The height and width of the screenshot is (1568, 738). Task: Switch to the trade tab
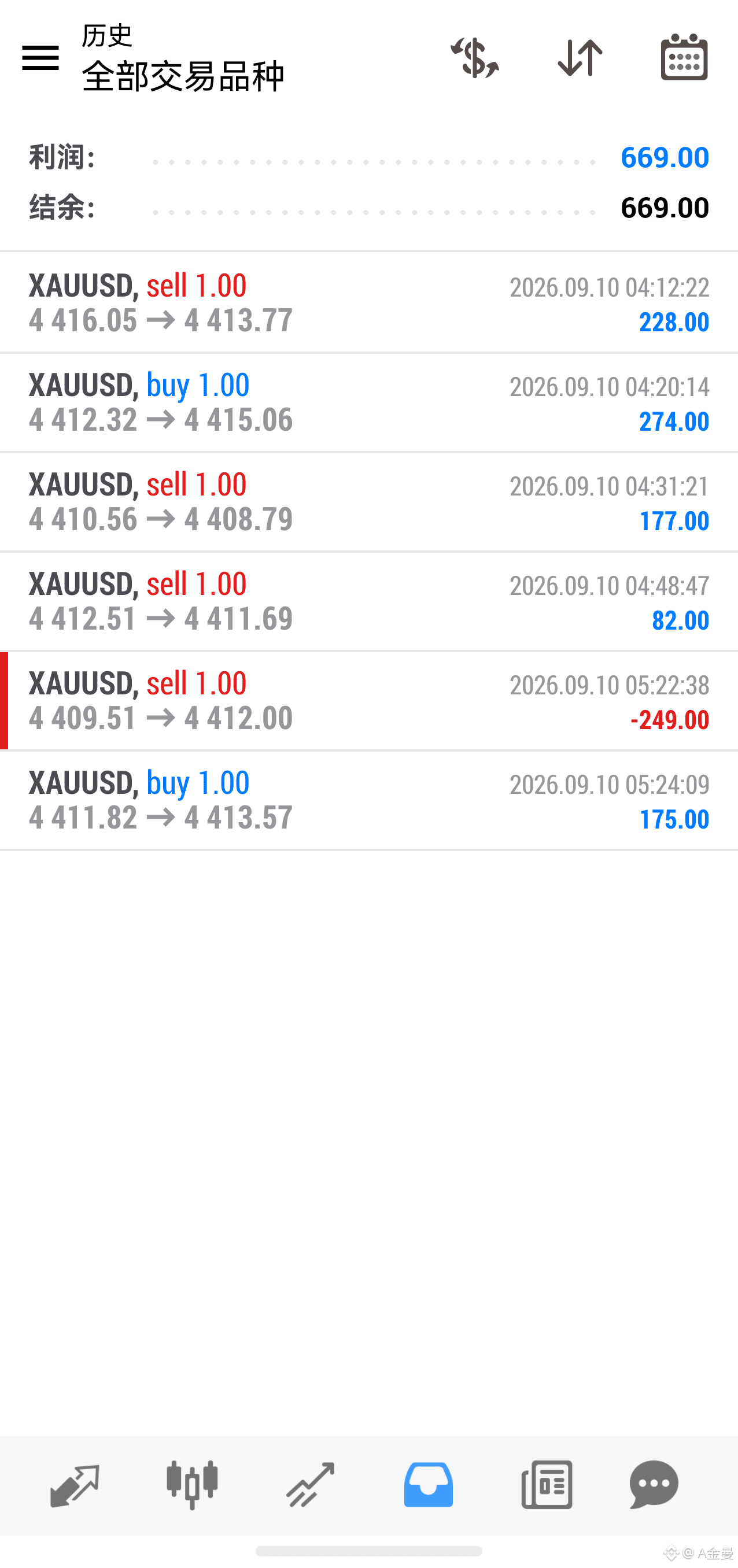pos(311,1485)
